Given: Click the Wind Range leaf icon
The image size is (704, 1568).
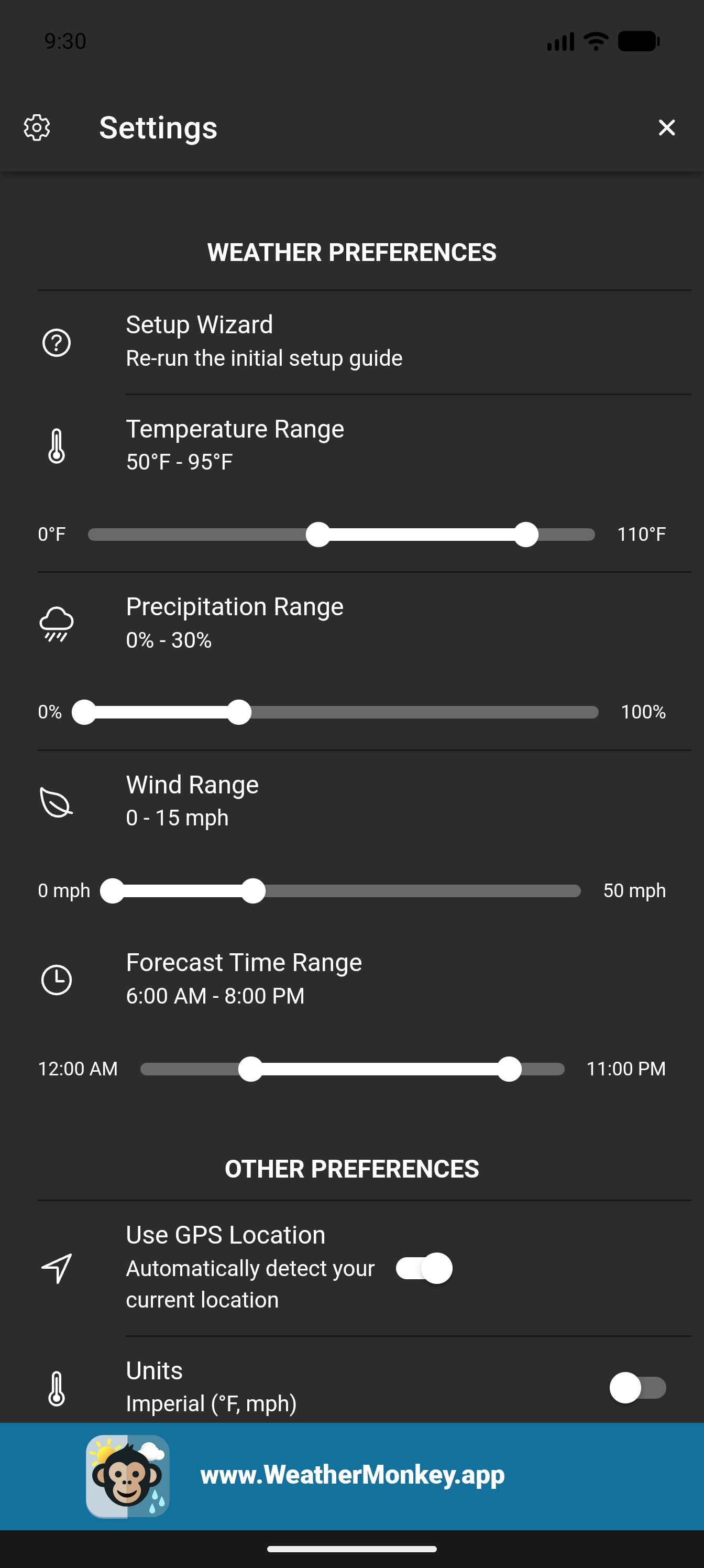Looking at the screenshot, I should click(56, 802).
